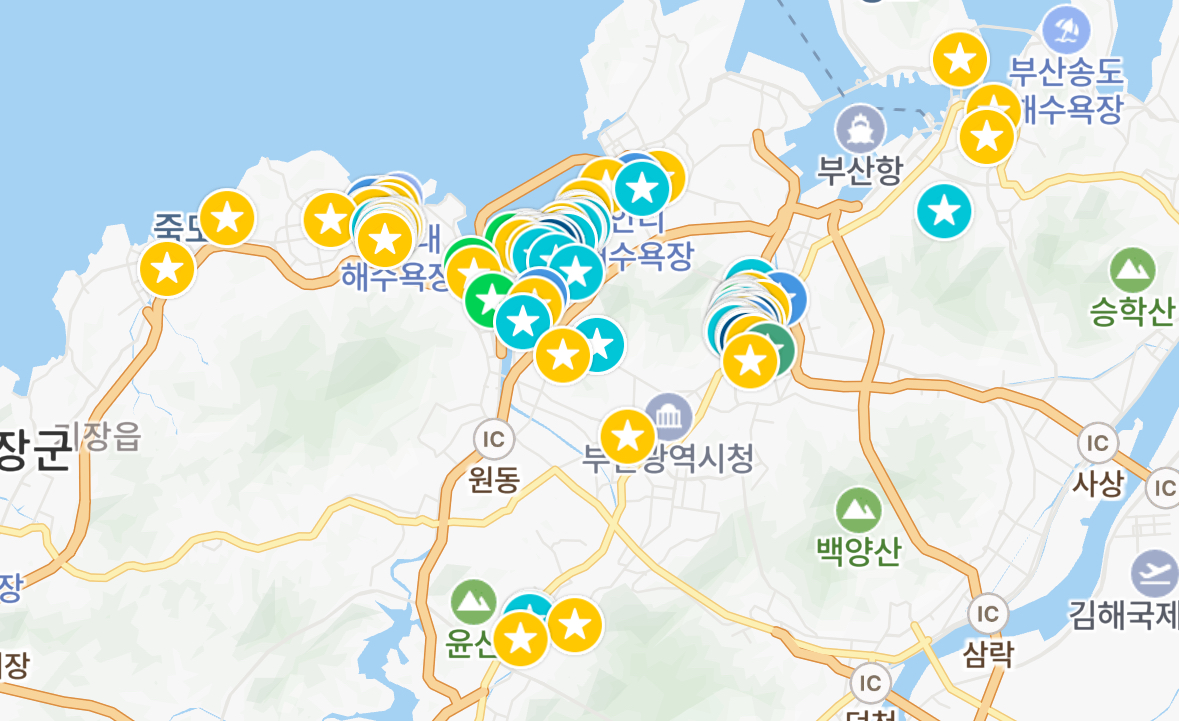The height and width of the screenshot is (721, 1179).
Task: Open the 사상 IC marker
Action: (1097, 442)
